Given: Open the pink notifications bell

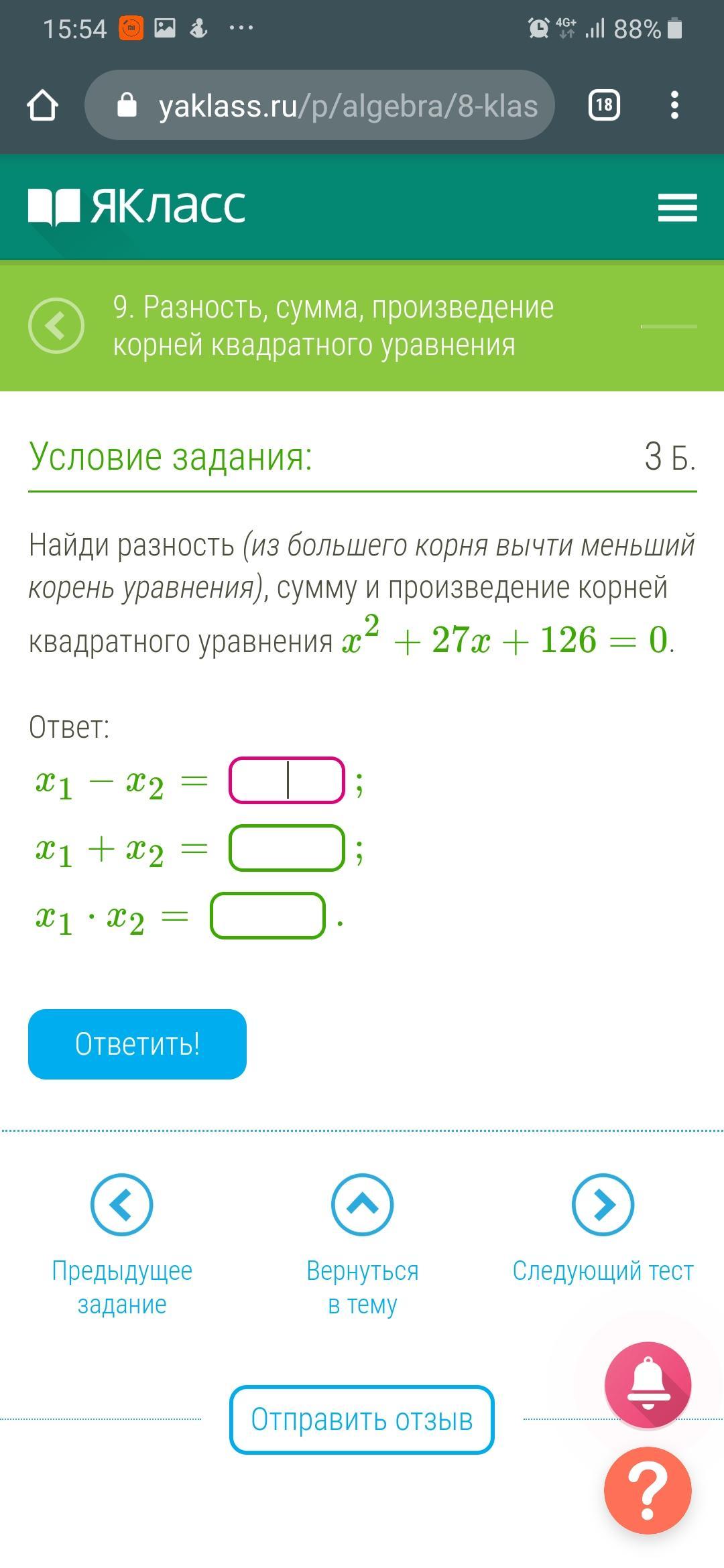Looking at the screenshot, I should click(648, 1384).
